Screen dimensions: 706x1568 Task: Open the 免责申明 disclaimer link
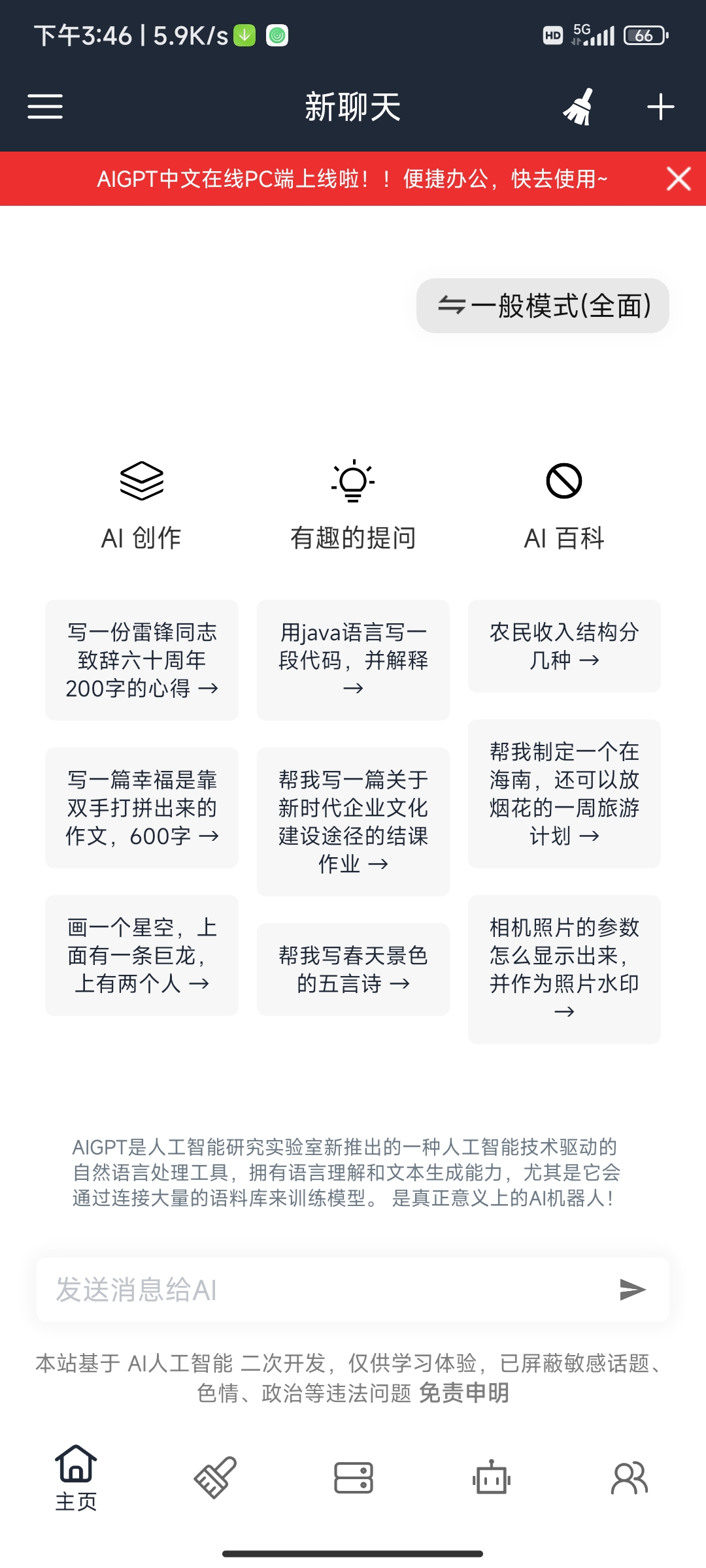(463, 1393)
